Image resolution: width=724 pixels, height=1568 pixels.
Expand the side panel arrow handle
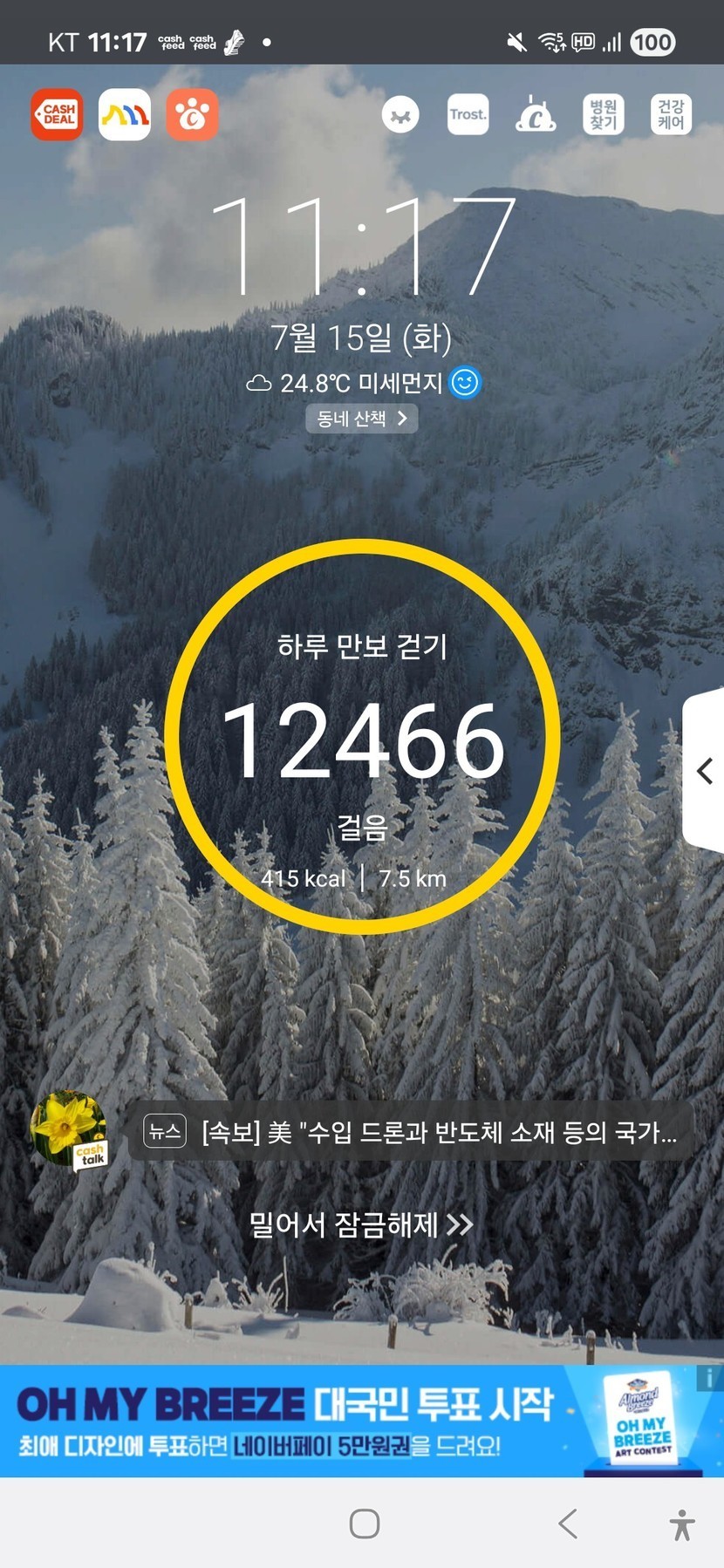pyautogui.click(x=705, y=771)
